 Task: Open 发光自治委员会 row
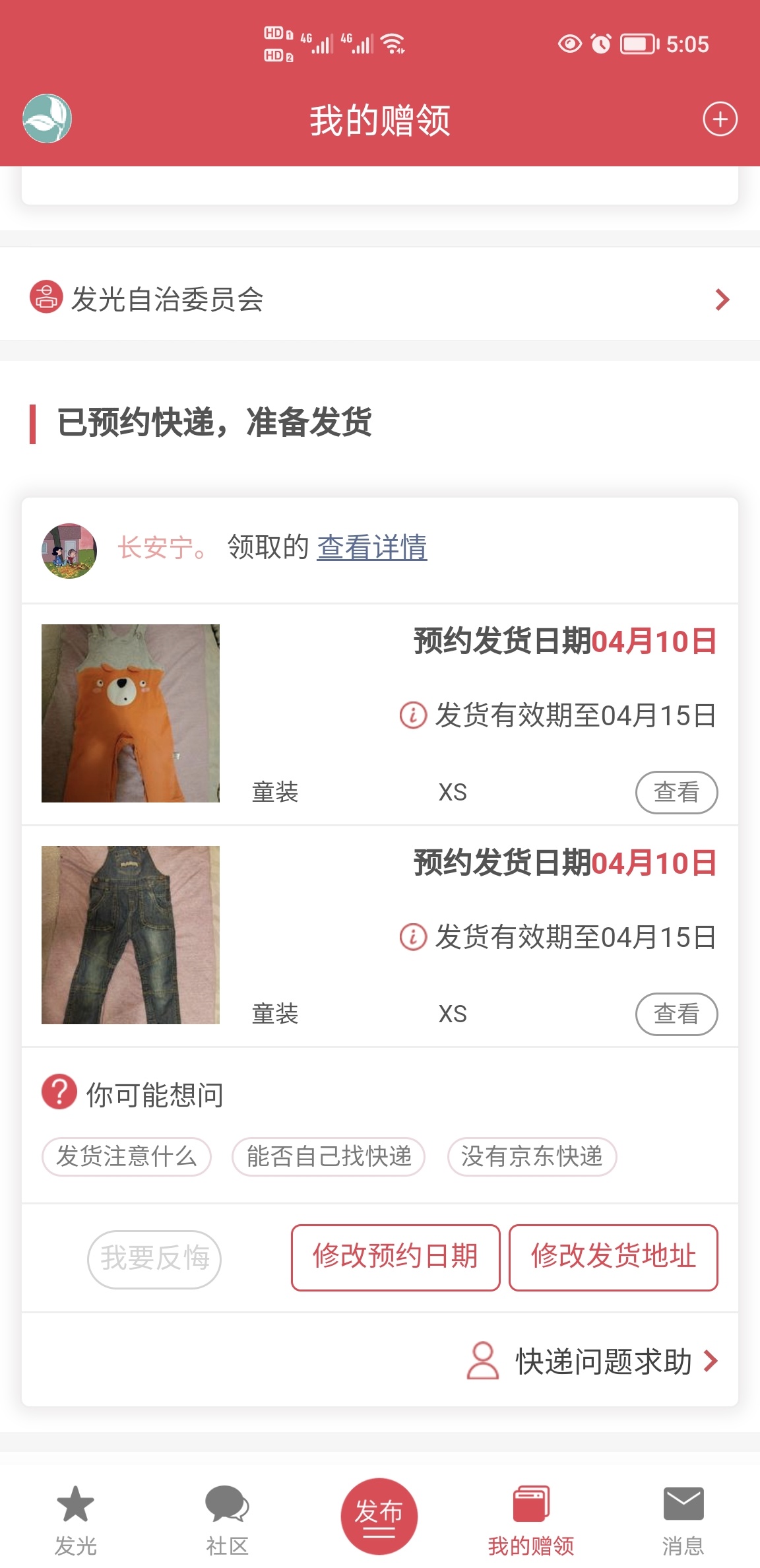point(379,299)
